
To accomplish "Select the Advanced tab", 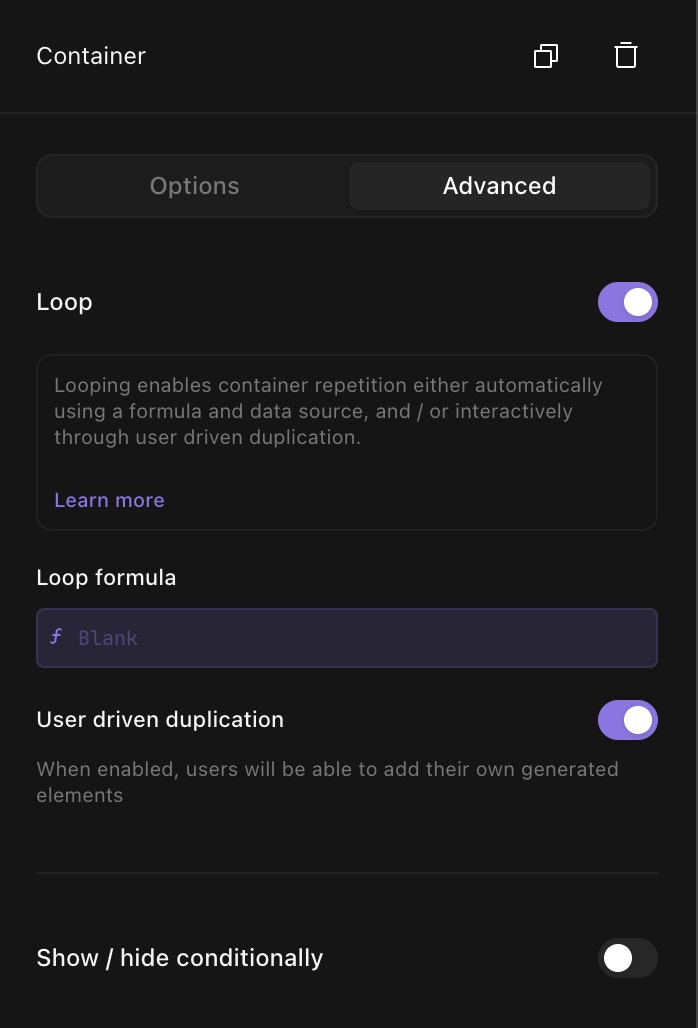I will coord(499,186).
